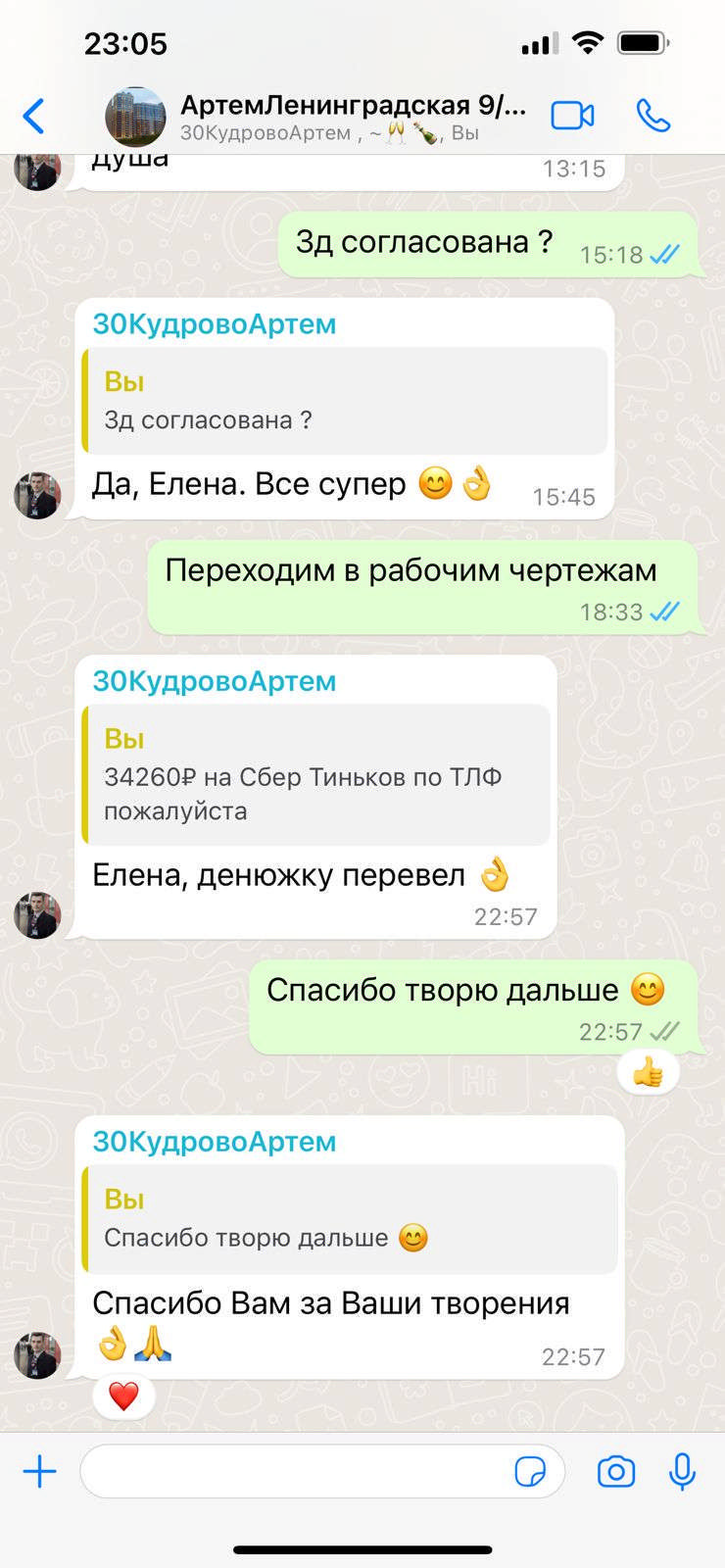The height and width of the screenshot is (1568, 725).
Task: Open sender avatar beside 'Елена, денюжку перевел'
Action: click(37, 916)
